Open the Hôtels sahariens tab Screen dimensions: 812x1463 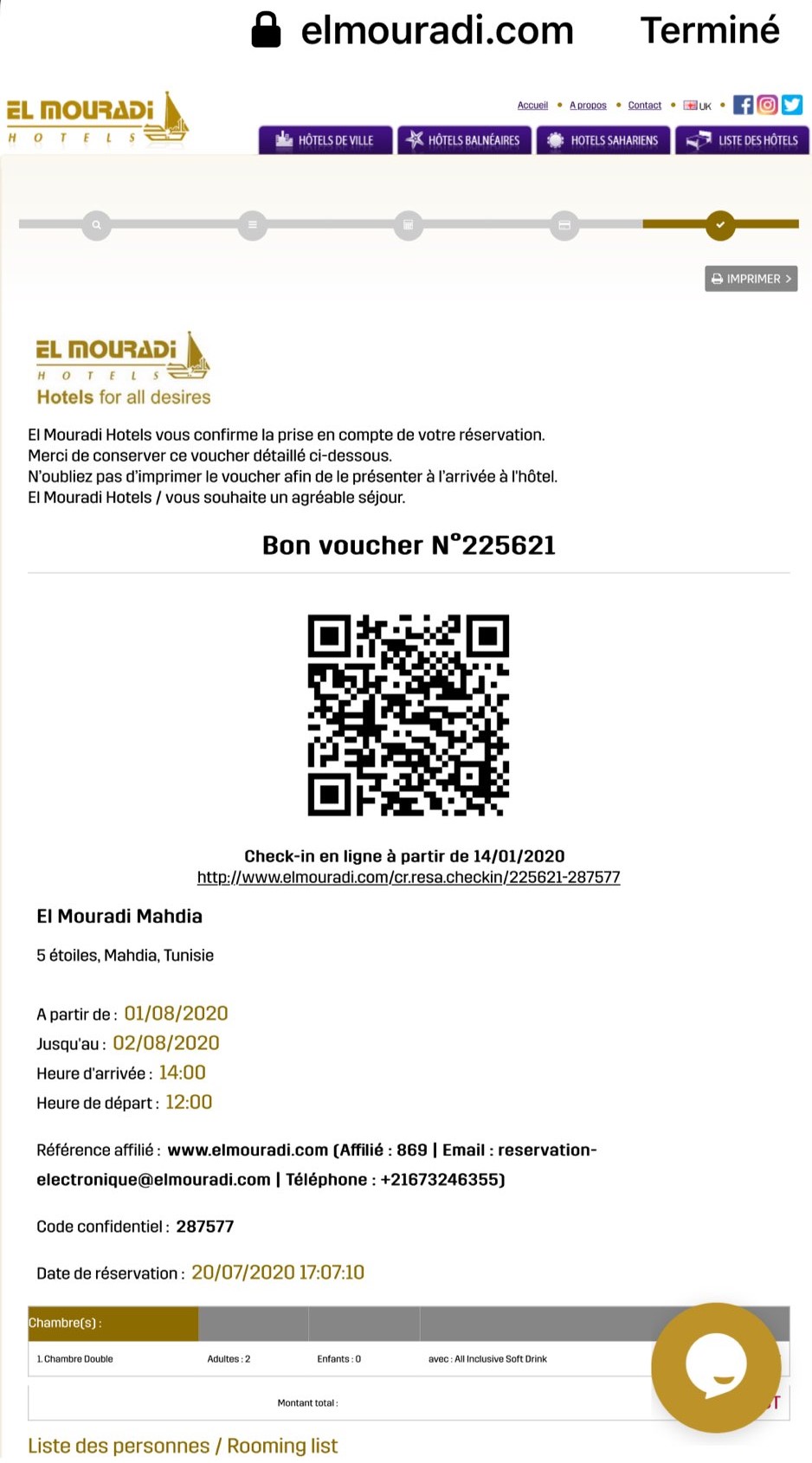603,140
